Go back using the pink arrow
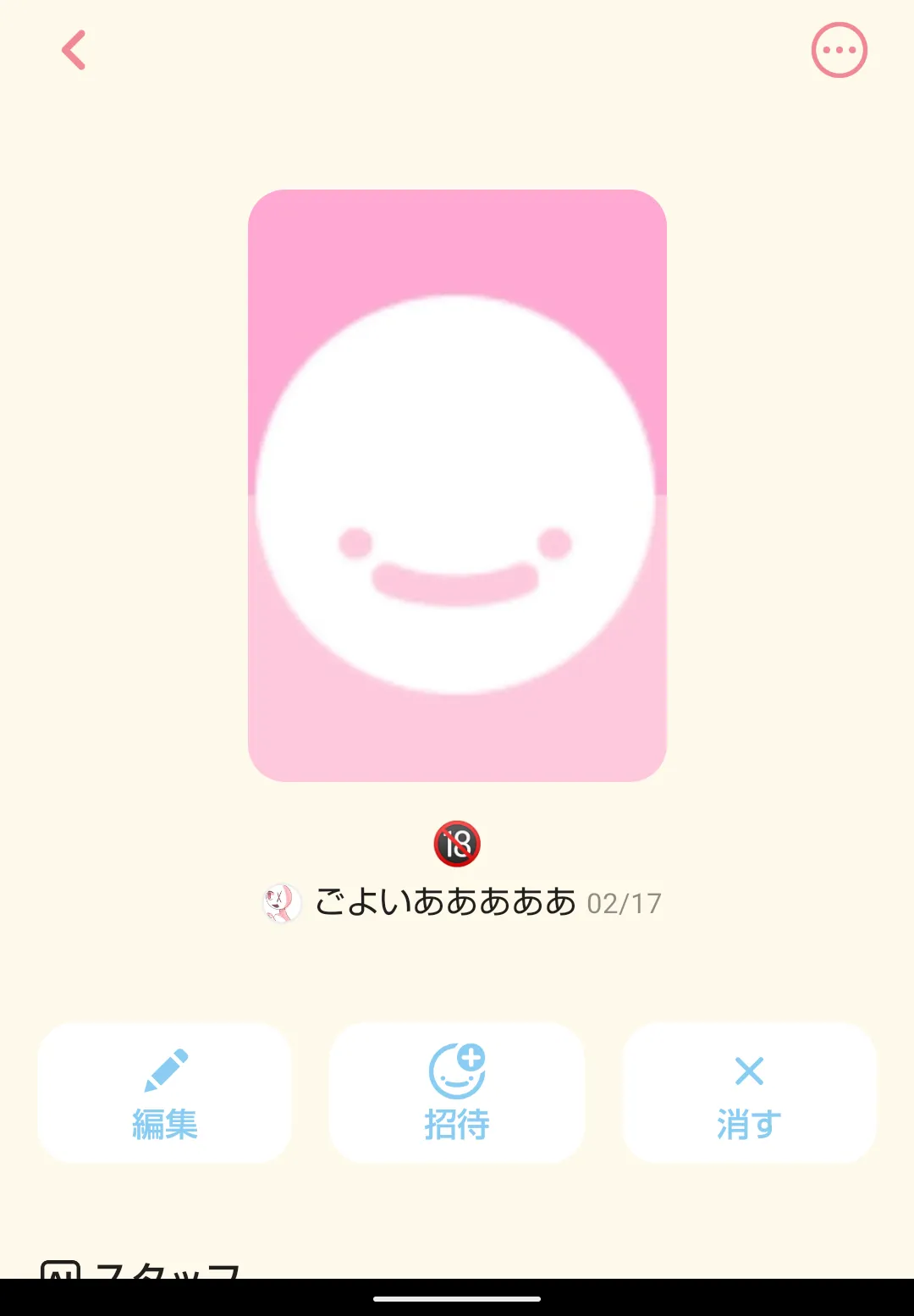Viewport: 914px width, 1316px height. [x=74, y=50]
